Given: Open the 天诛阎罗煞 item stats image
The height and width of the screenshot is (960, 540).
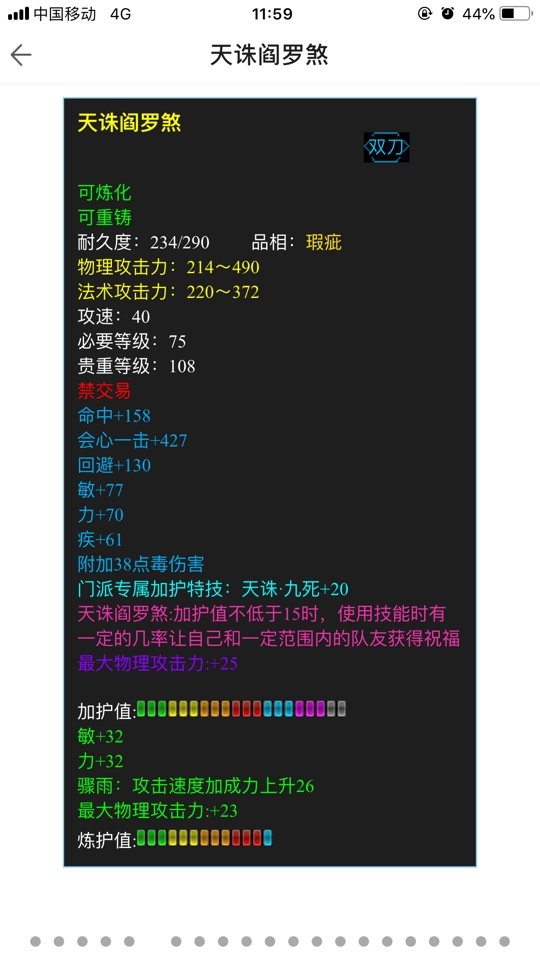Looking at the screenshot, I should point(270,482).
